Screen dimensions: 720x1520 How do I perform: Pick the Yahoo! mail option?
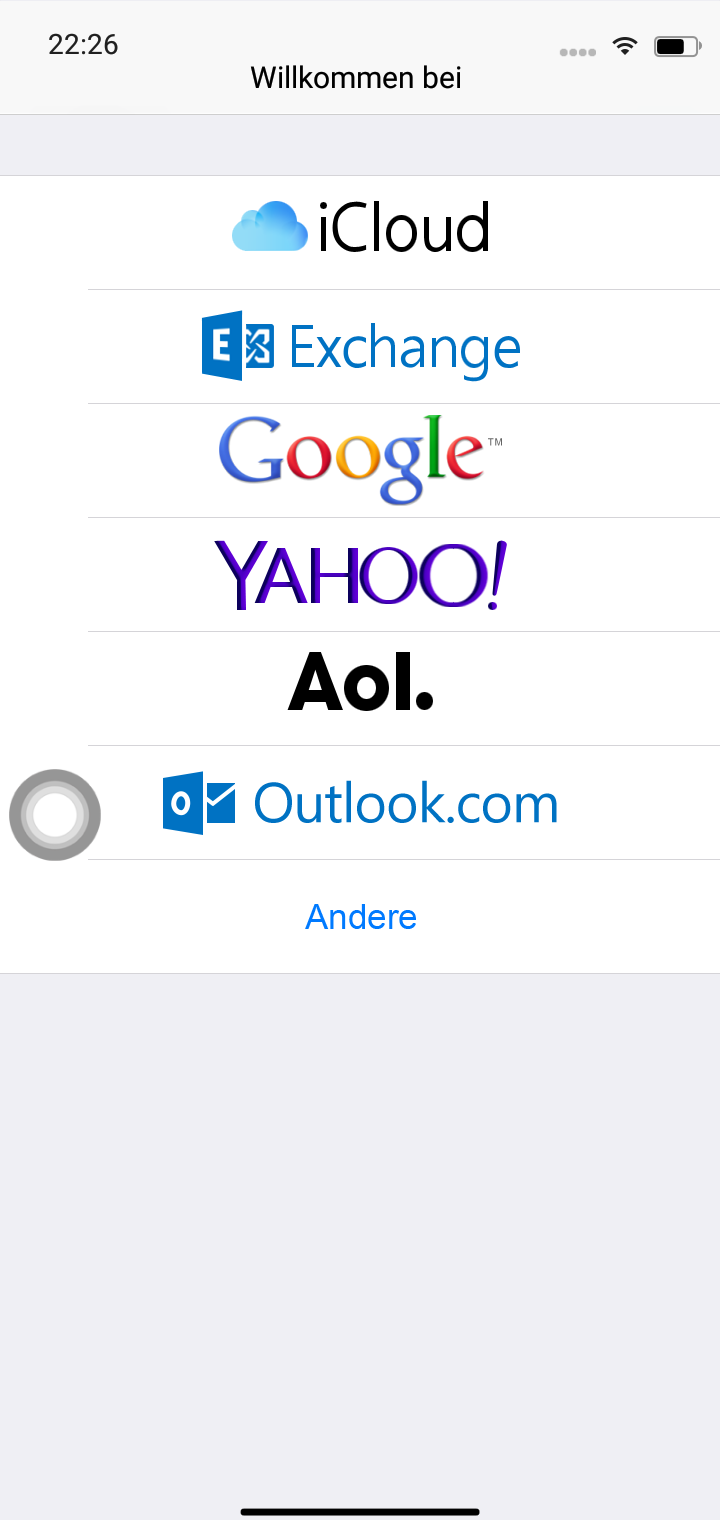pos(361,574)
